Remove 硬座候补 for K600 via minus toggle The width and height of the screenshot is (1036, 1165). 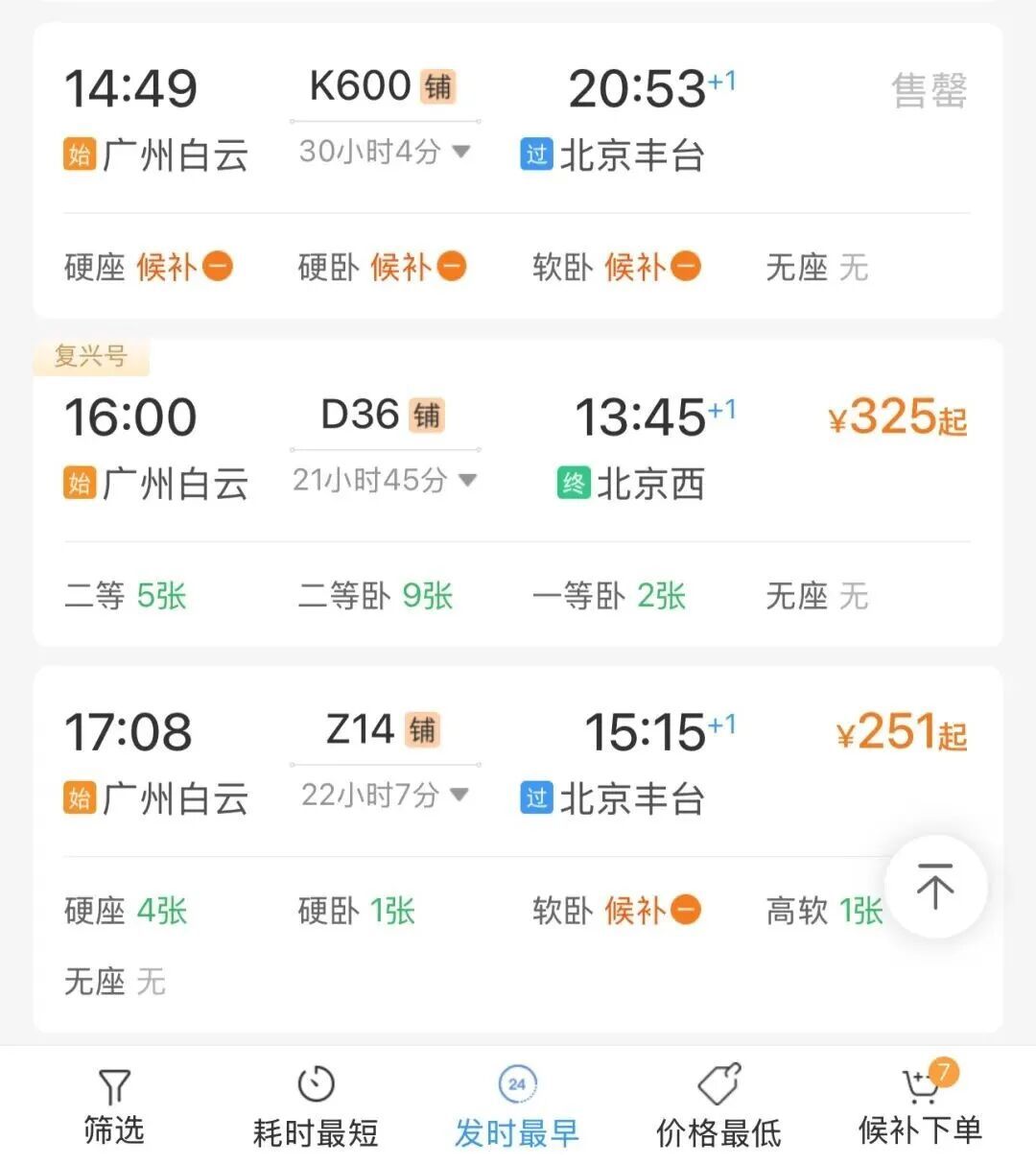point(219,267)
